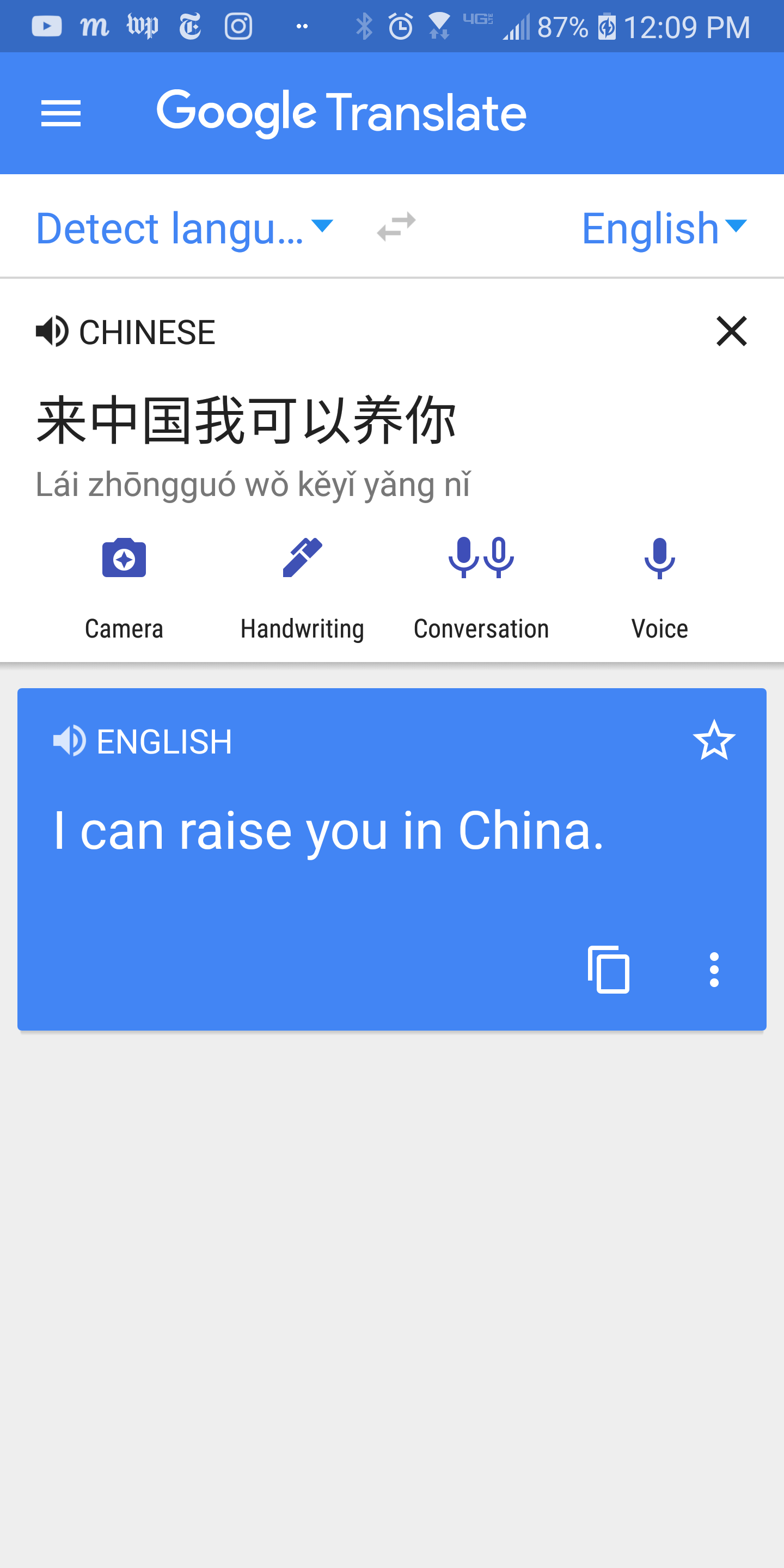This screenshot has height=1568, width=784.
Task: Copy the English translation
Action: click(x=609, y=970)
